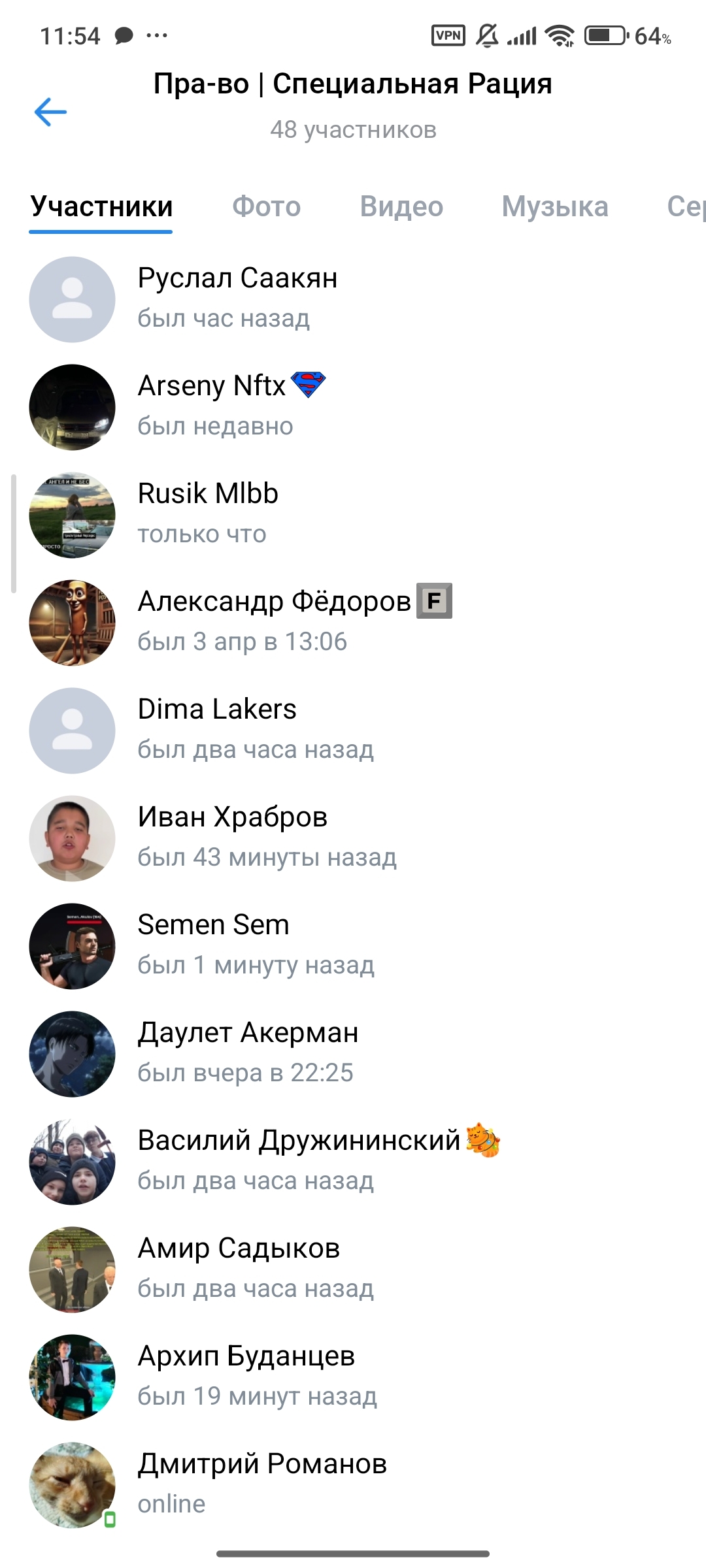Open Архип Буданцев's profile
The height and width of the screenshot is (1568, 706).
pos(246,1376)
